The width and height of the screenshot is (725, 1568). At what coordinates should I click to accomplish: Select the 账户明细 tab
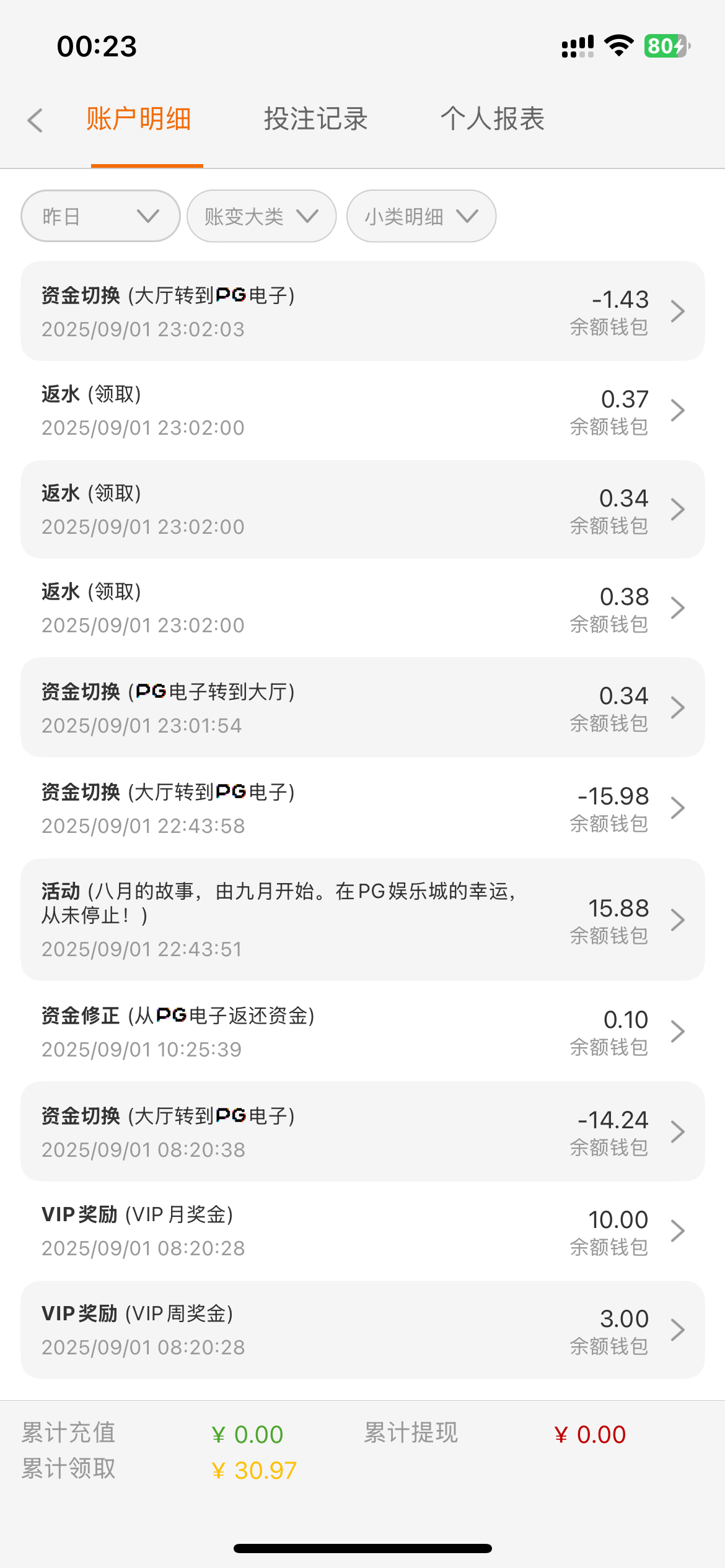[139, 119]
